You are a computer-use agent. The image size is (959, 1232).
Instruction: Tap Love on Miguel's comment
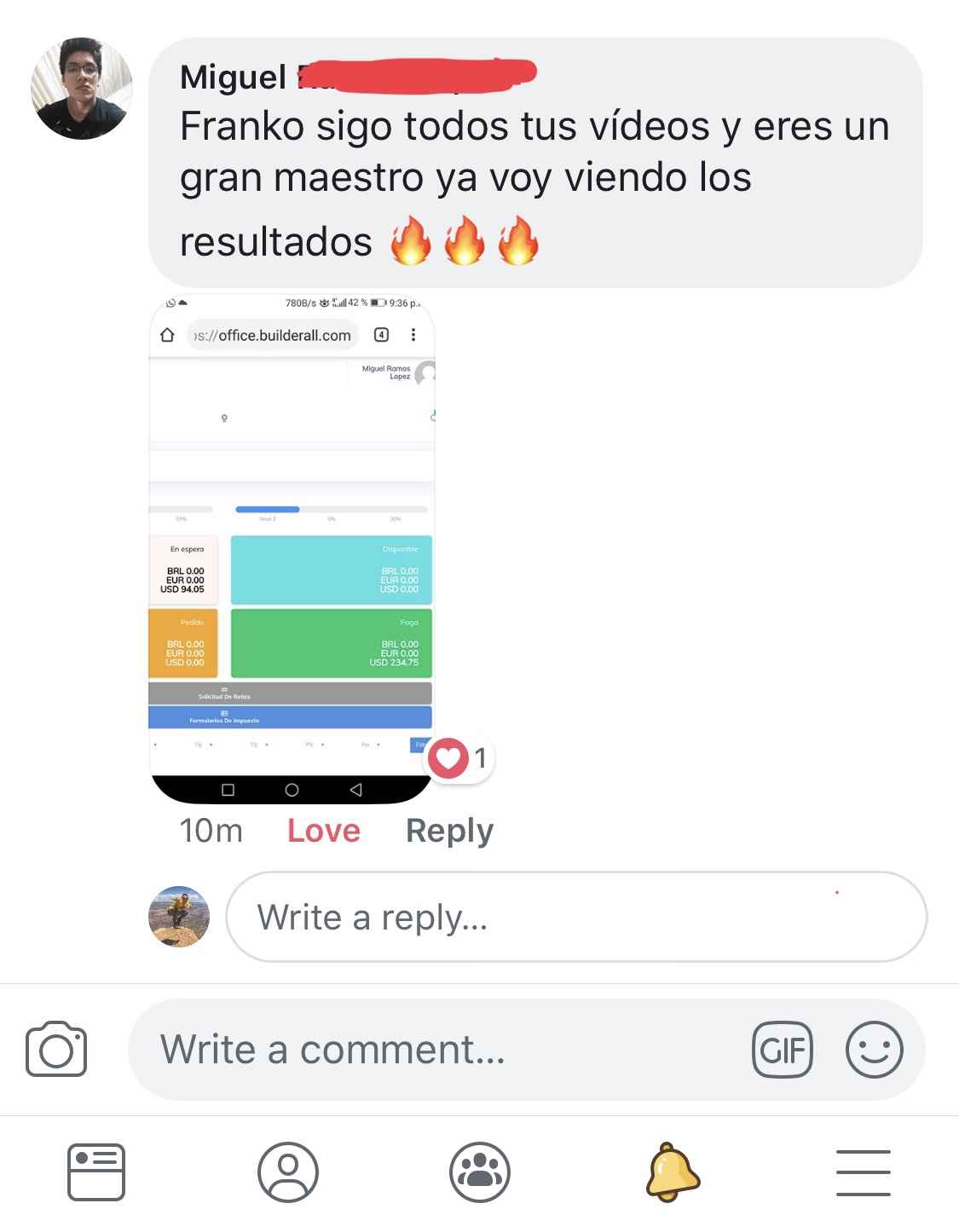pyautogui.click(x=323, y=831)
